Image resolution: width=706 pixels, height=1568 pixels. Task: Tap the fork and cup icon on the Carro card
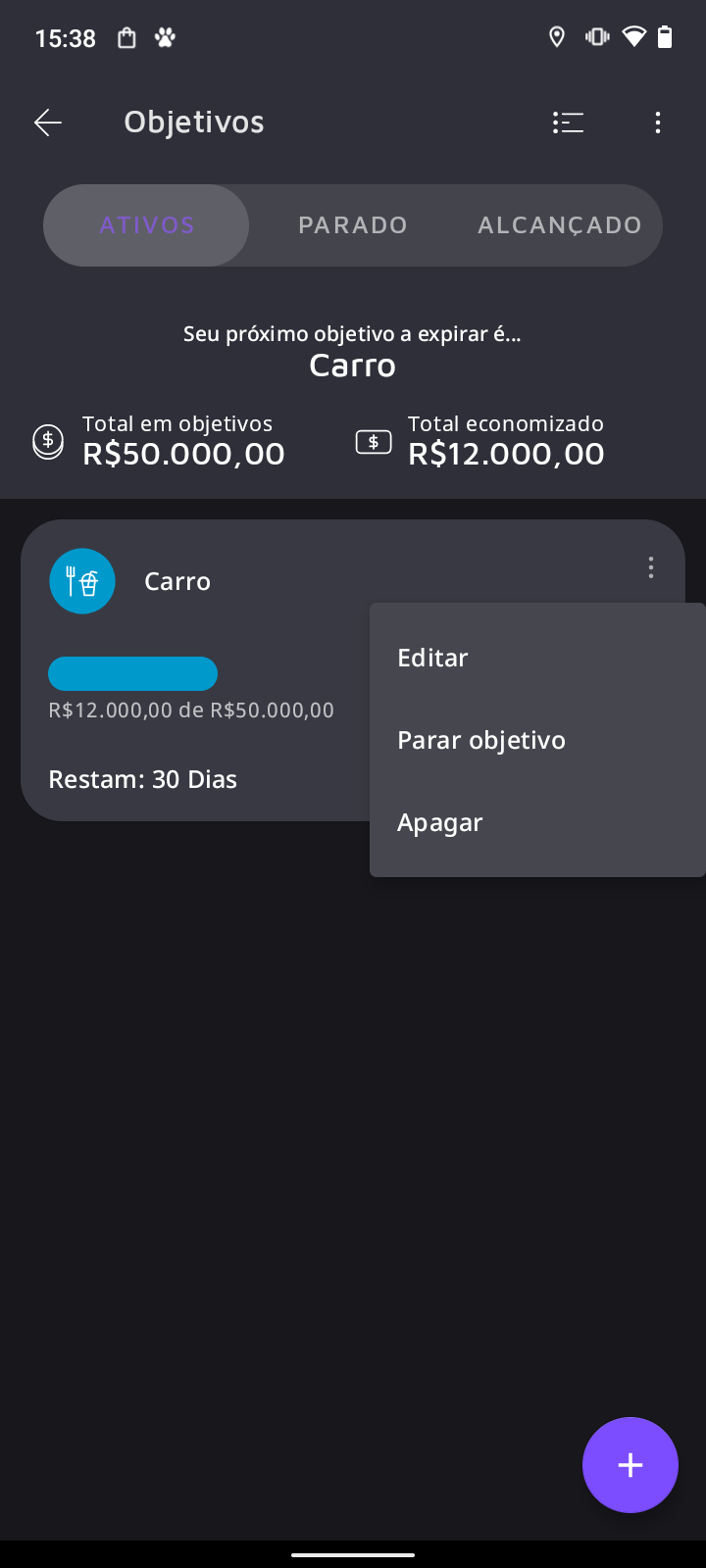pos(82,580)
